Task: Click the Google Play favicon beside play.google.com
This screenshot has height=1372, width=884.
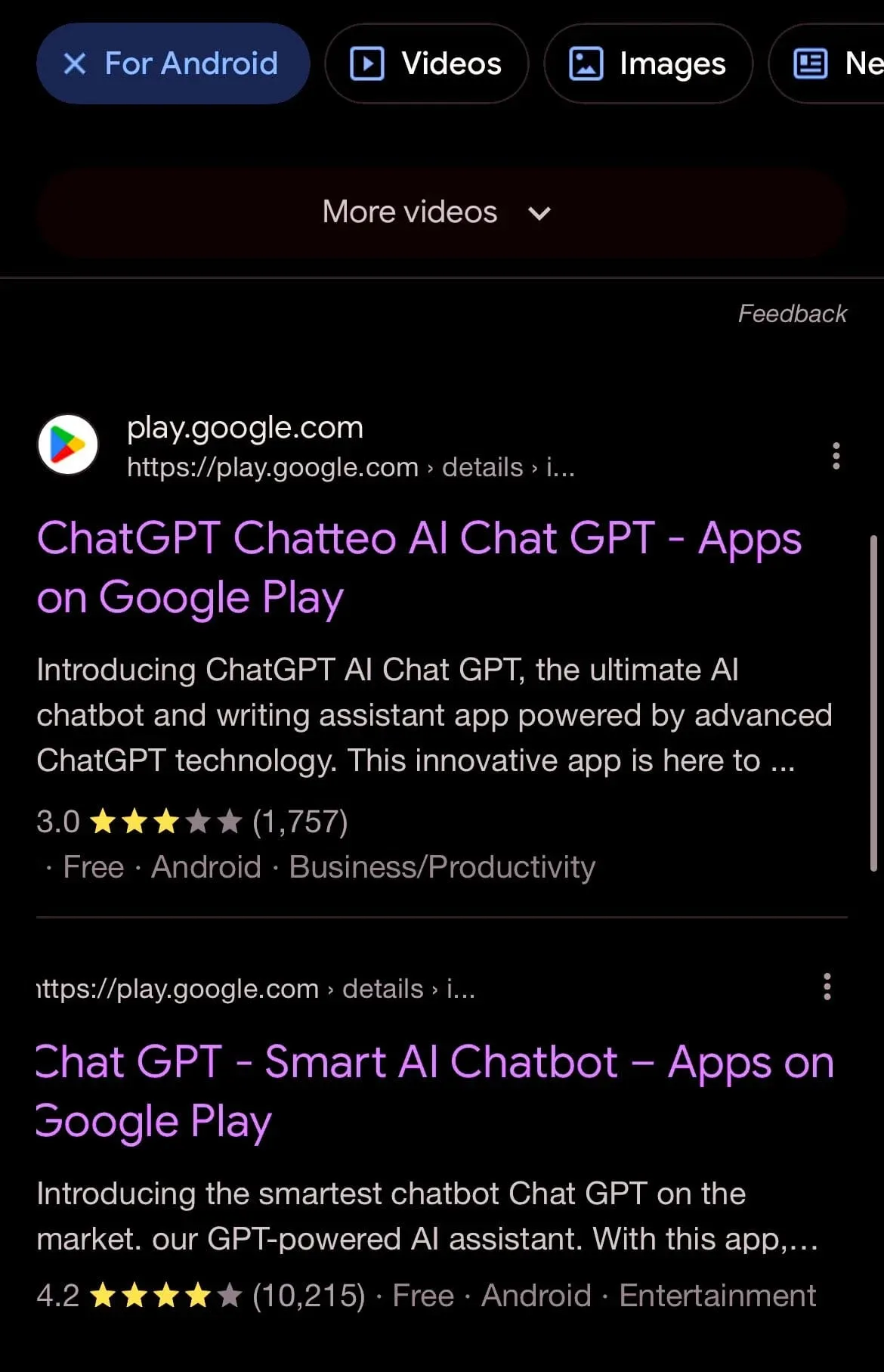Action: tap(67, 444)
